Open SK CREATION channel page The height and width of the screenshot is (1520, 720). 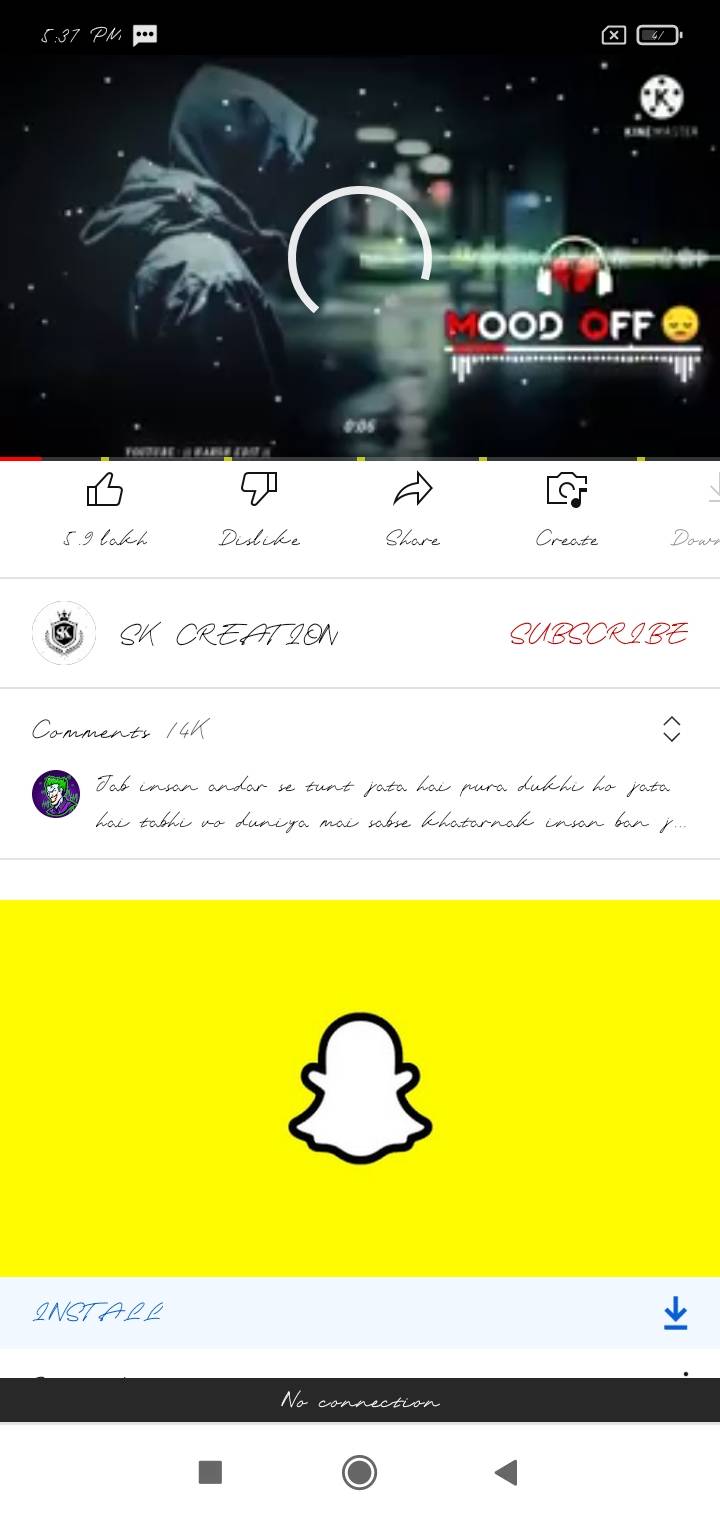[185, 634]
